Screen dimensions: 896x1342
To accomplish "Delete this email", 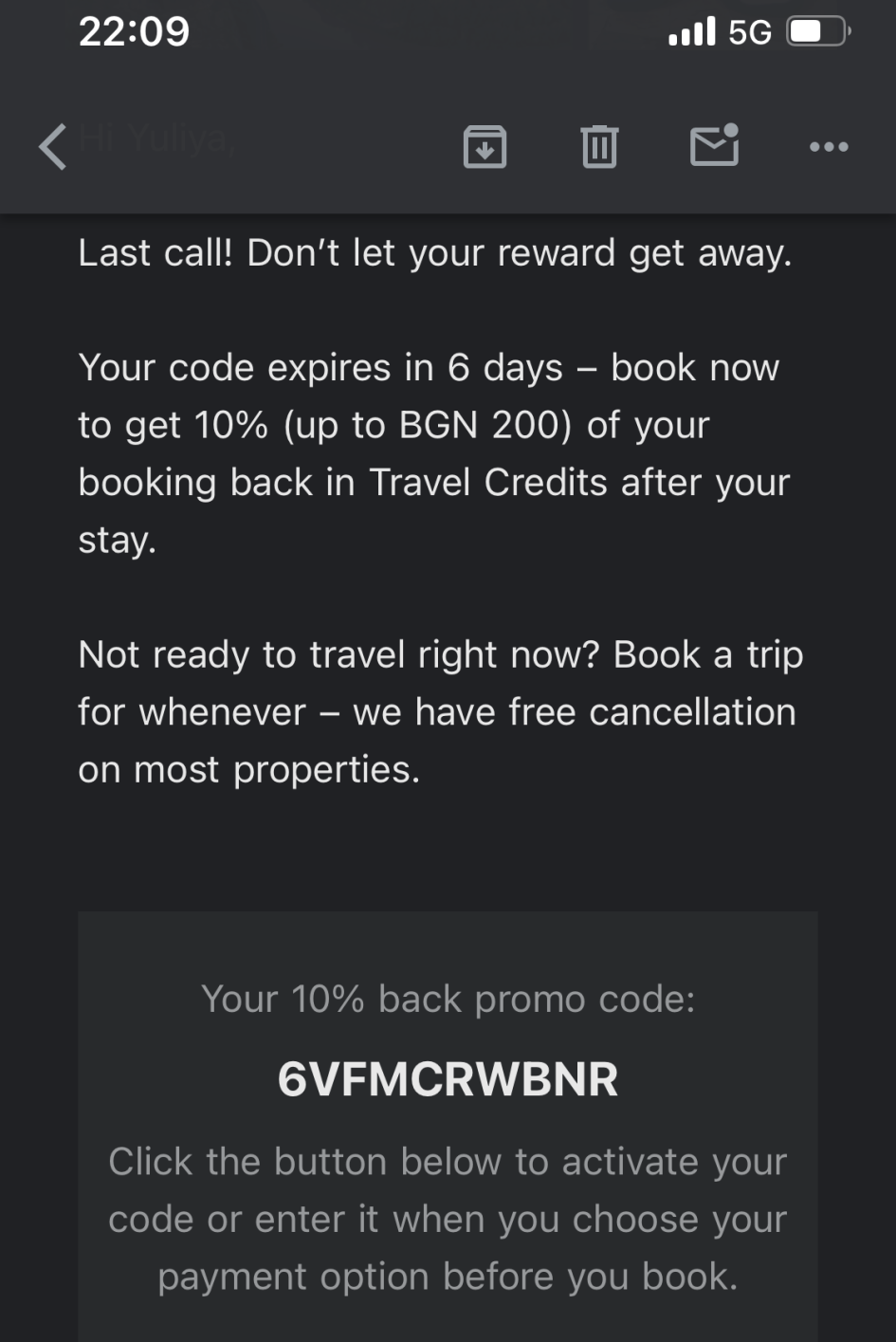I will pyautogui.click(x=599, y=147).
